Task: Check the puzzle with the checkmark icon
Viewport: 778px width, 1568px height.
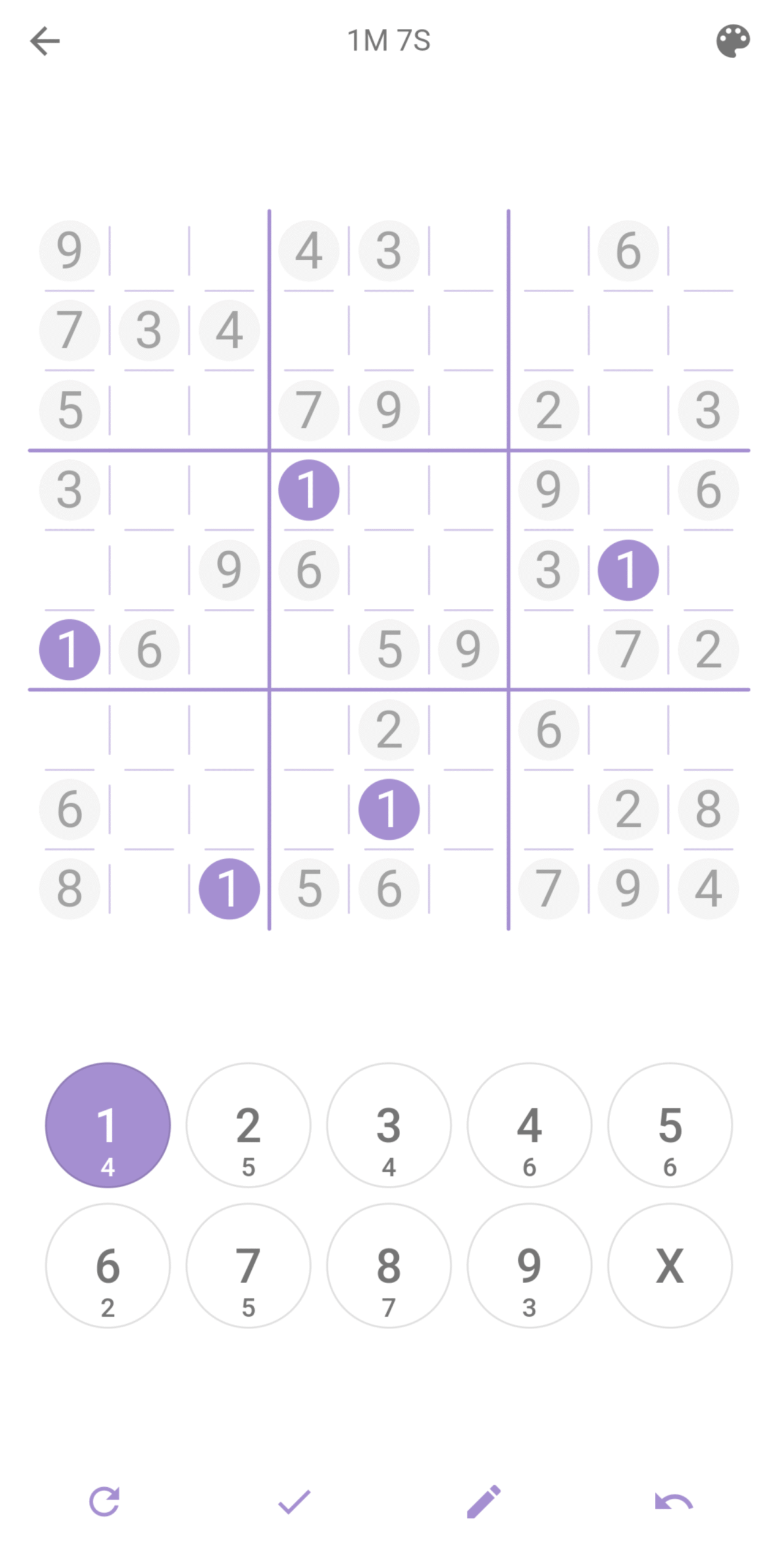Action: coord(294,1502)
